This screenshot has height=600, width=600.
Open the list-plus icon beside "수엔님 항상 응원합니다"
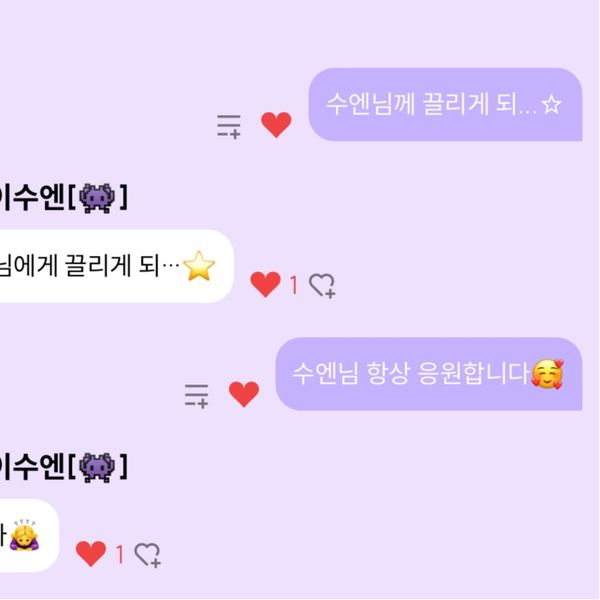tap(197, 396)
